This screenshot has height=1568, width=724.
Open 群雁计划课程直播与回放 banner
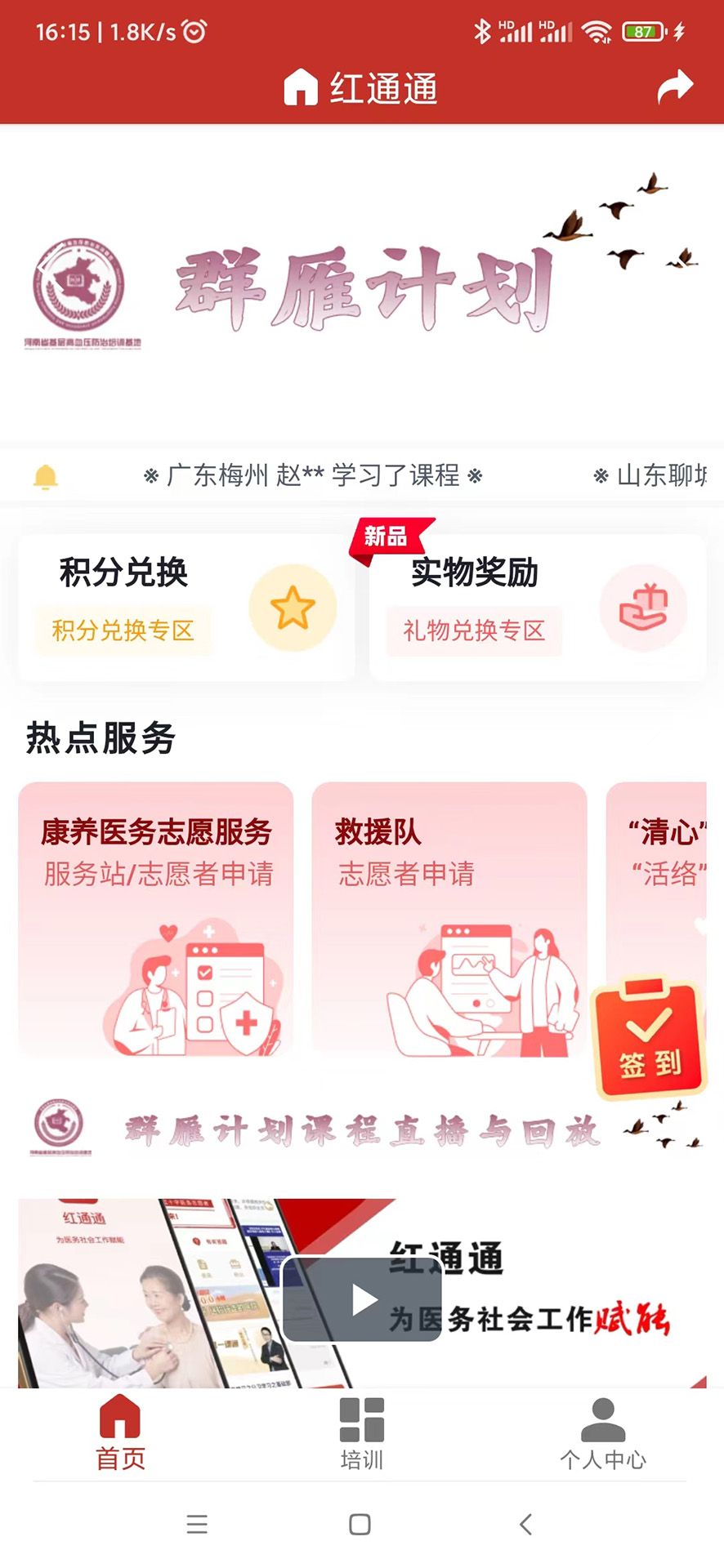pos(362,1129)
